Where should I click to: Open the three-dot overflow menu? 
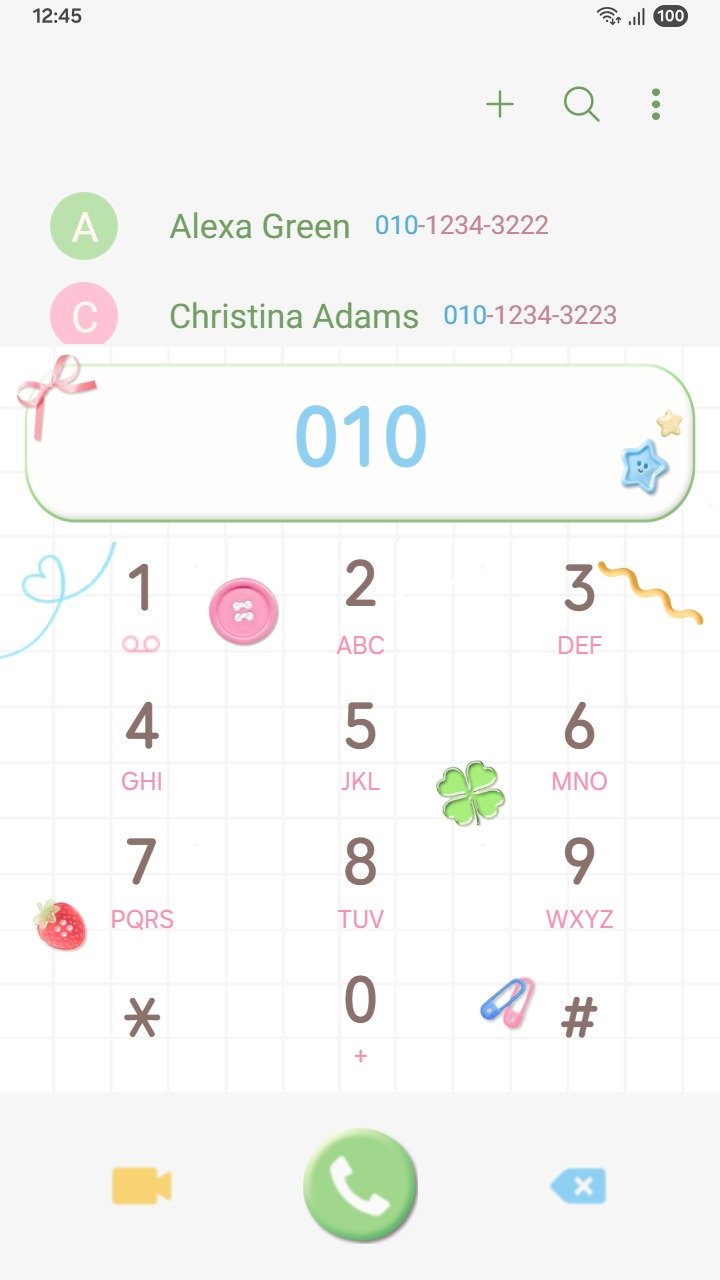click(x=656, y=104)
